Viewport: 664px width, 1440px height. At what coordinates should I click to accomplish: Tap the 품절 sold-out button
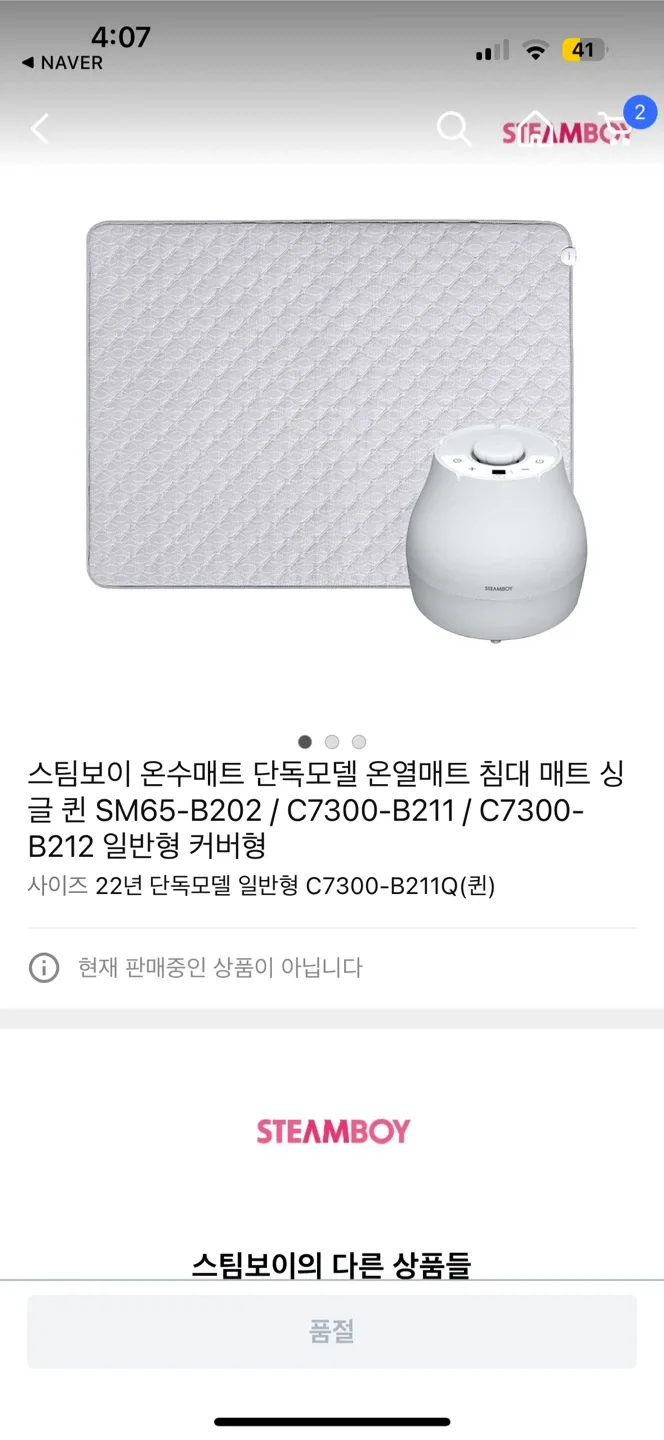(x=332, y=1331)
